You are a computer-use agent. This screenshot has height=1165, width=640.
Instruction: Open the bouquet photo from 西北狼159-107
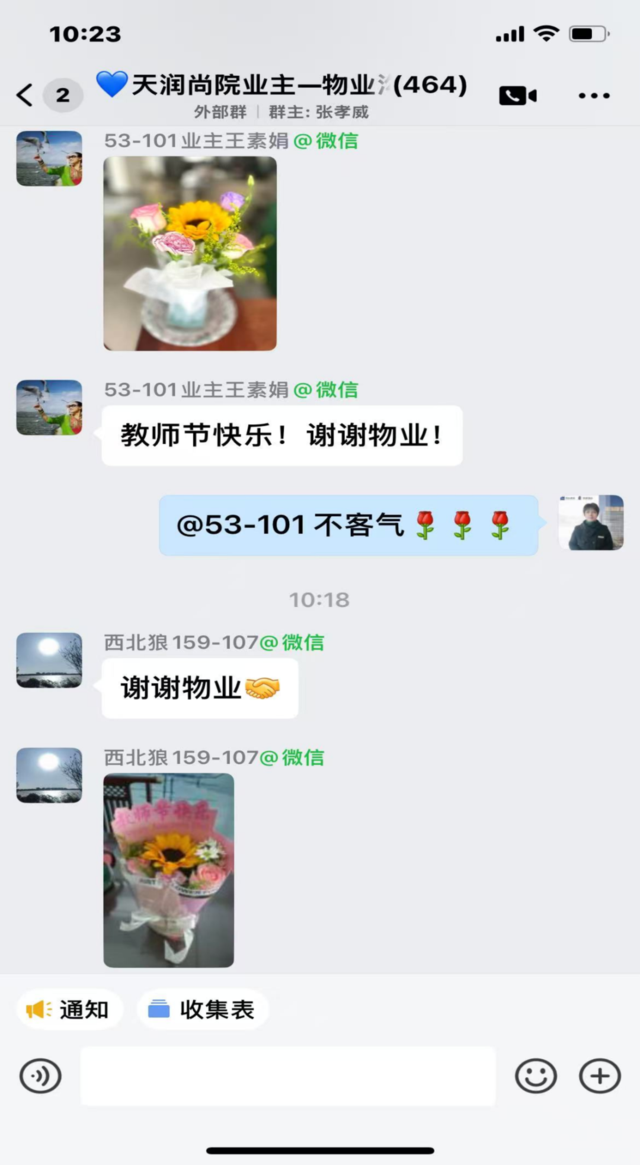point(168,870)
